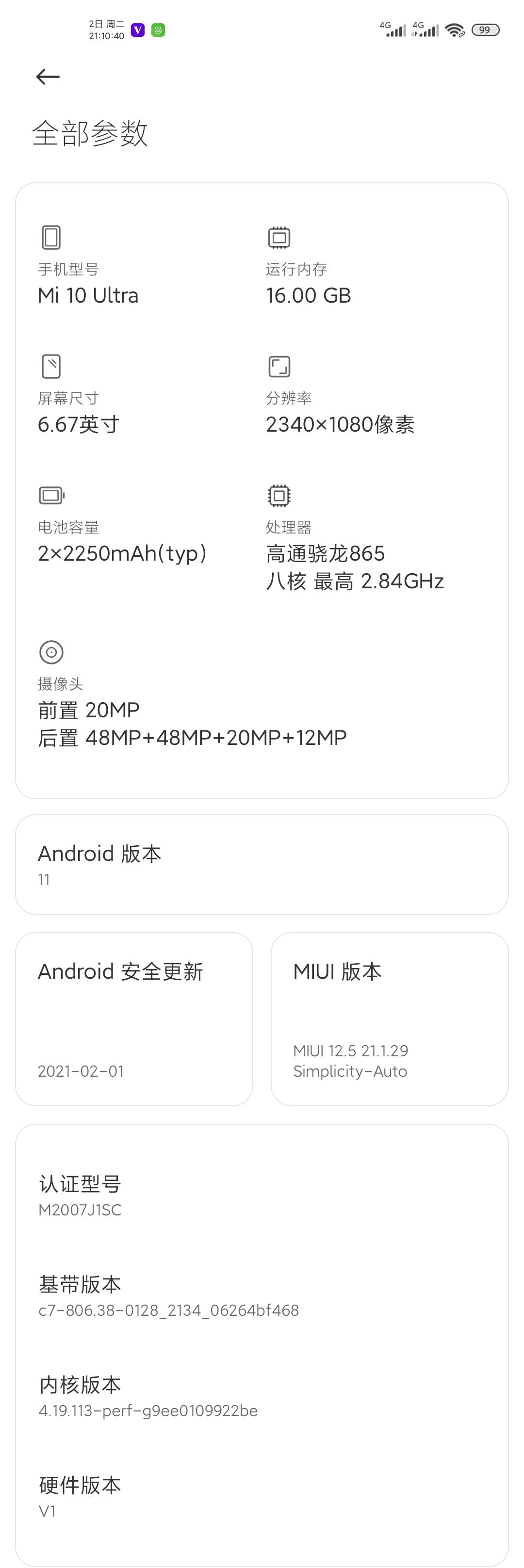The height and width of the screenshot is (1568, 524).
Task: Tap the 基带版本 row
Action: pos(262,1296)
